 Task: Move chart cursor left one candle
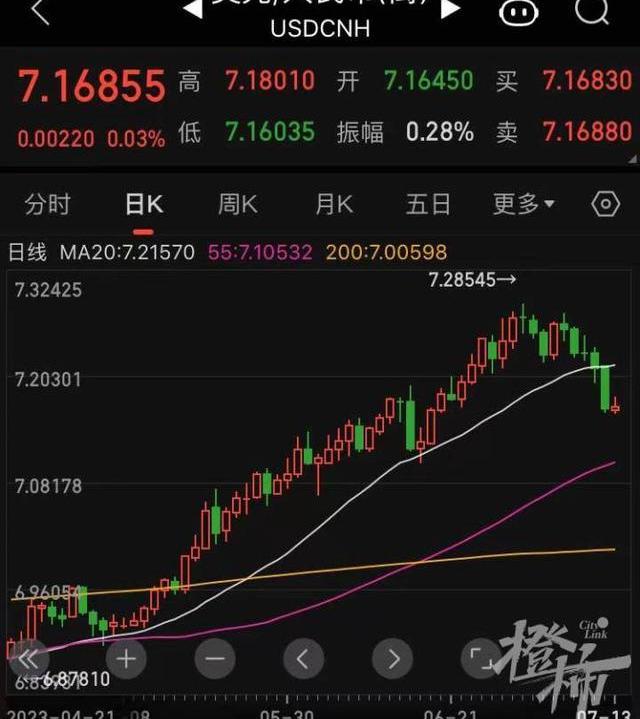coord(304,658)
